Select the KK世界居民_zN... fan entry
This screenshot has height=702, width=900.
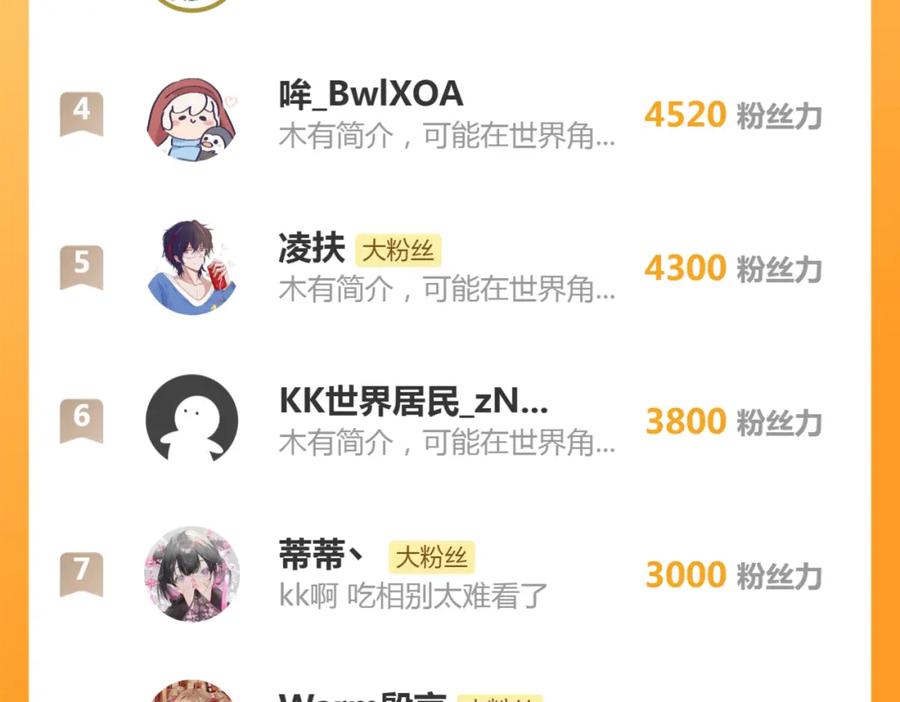coord(449,421)
